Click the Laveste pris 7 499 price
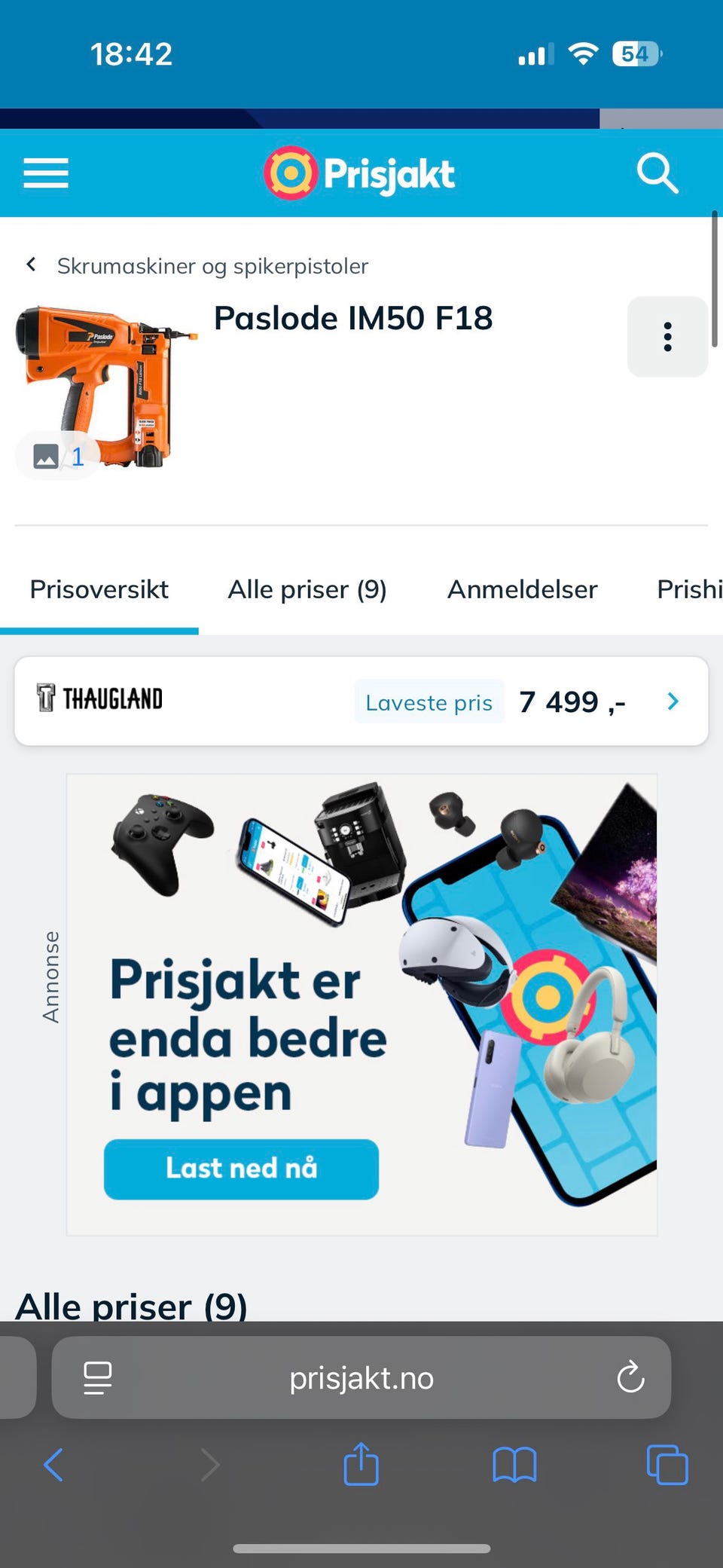This screenshot has height=1568, width=723. click(572, 701)
